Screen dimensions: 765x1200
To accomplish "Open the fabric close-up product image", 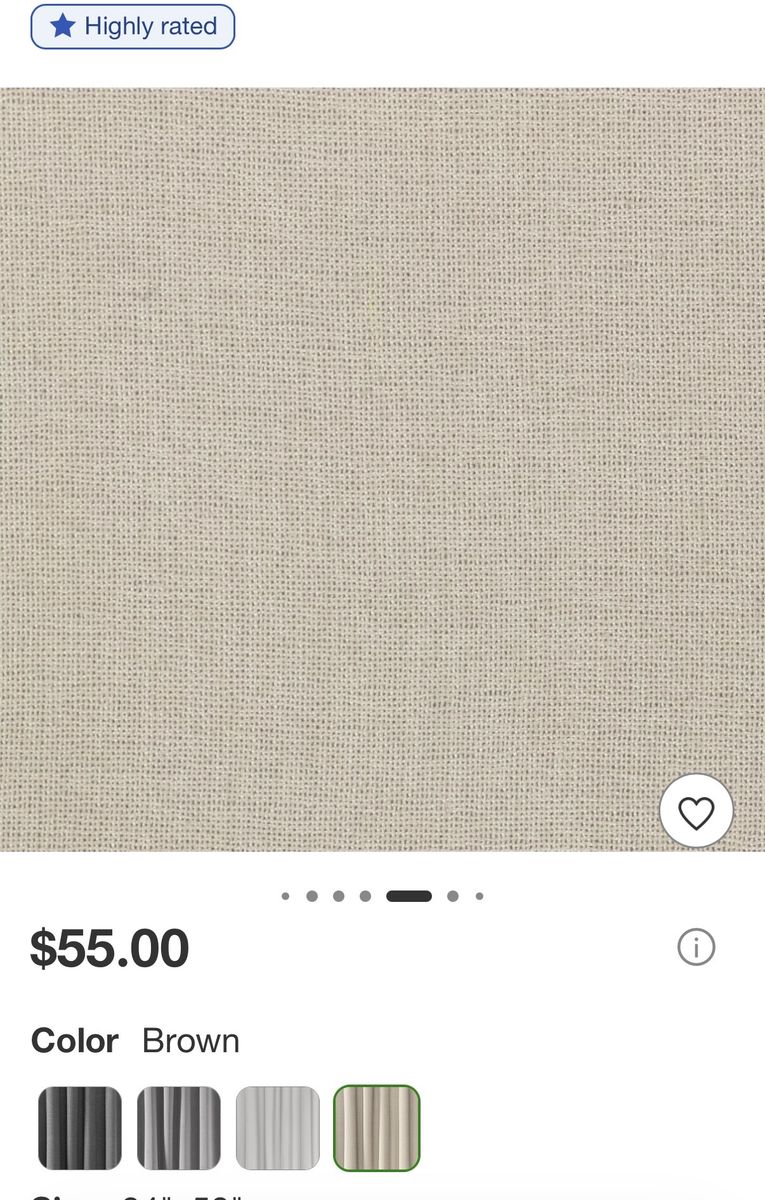I will click(382, 469).
